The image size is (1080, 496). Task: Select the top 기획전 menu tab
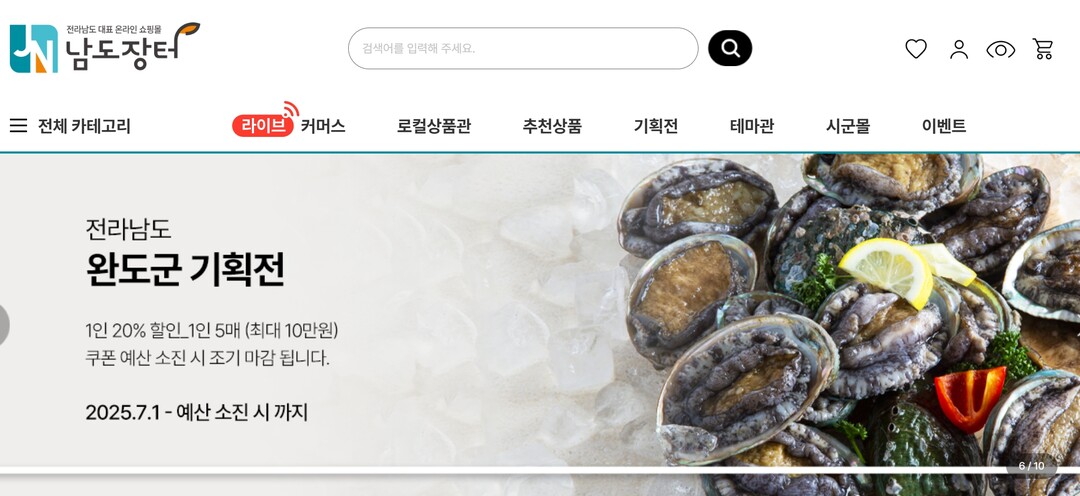[x=656, y=126]
